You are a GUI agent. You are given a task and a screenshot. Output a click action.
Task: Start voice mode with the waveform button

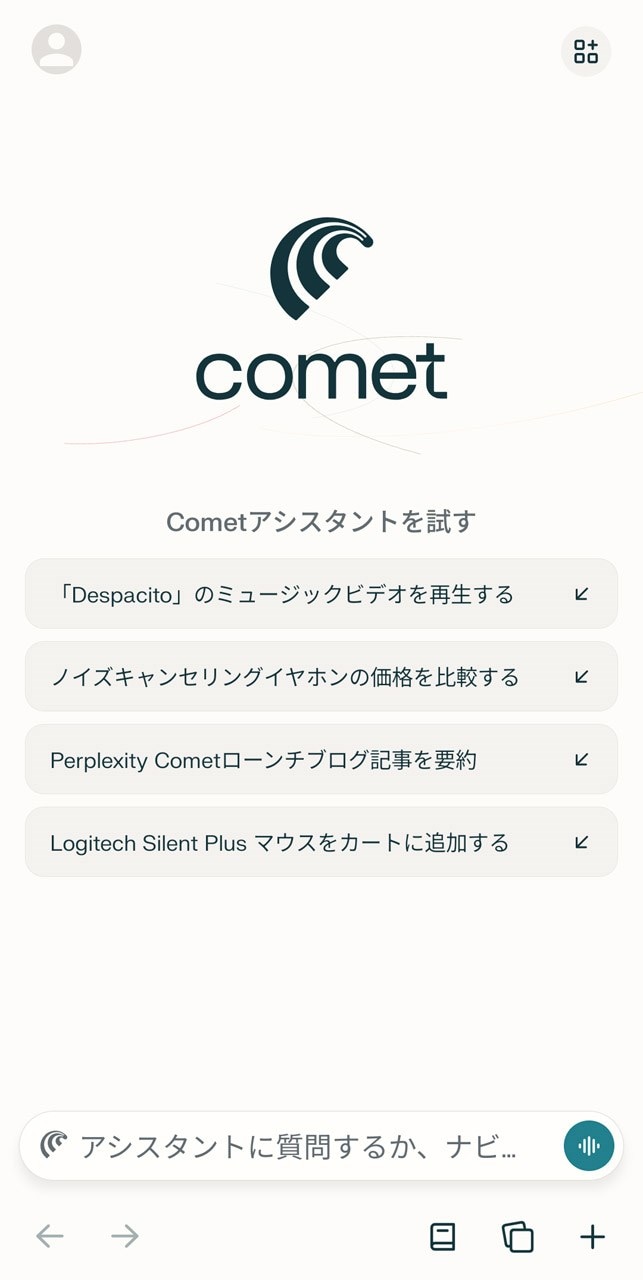588,1146
